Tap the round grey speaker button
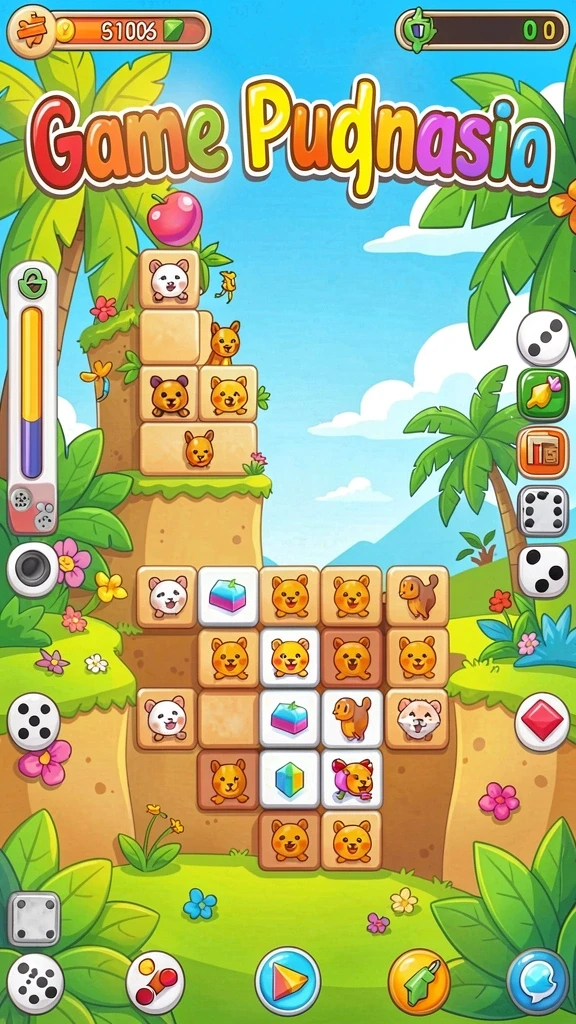The image size is (576, 1024). 33,569
